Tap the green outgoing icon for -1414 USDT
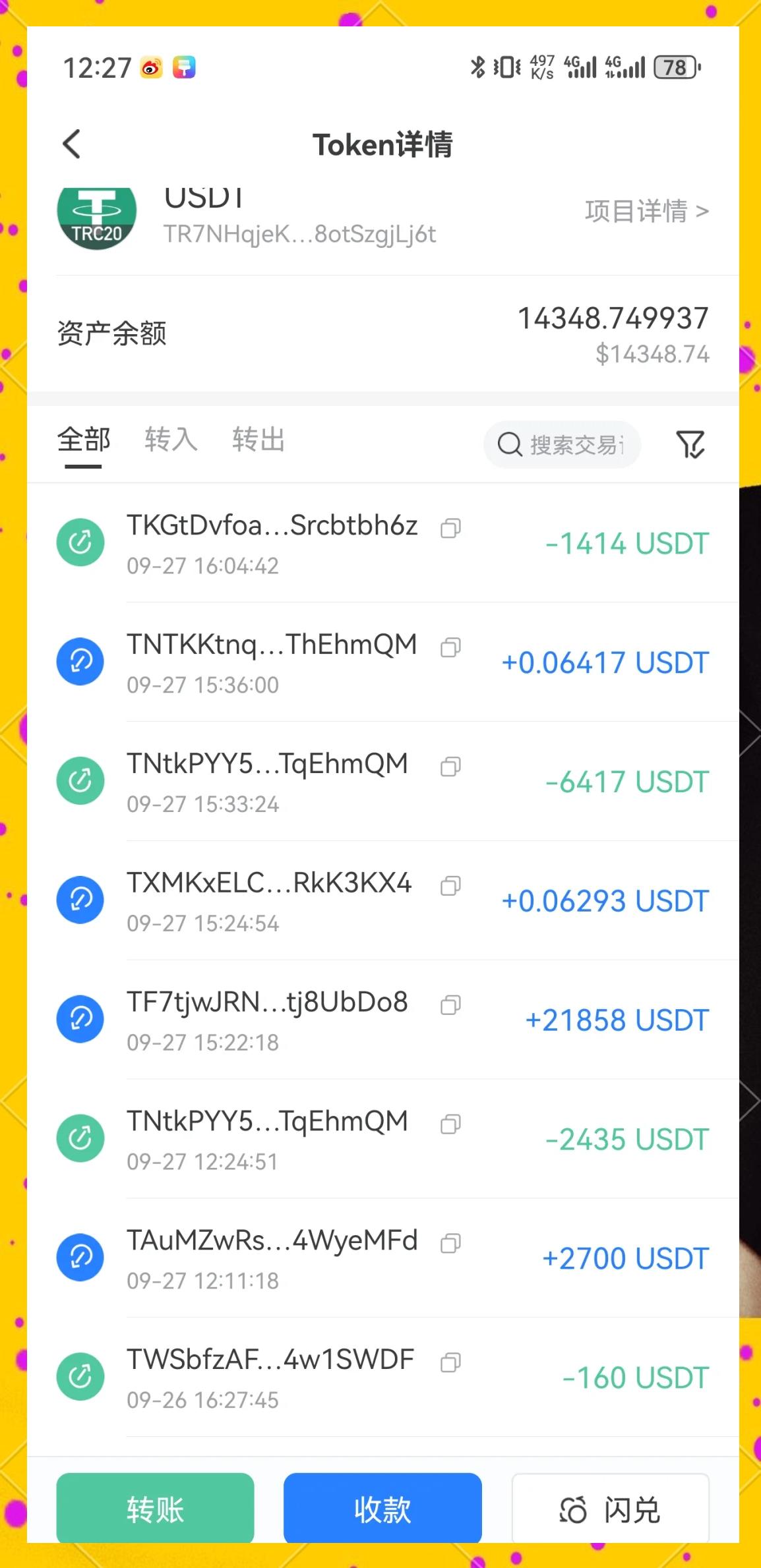This screenshot has width=761, height=1568. coord(80,542)
